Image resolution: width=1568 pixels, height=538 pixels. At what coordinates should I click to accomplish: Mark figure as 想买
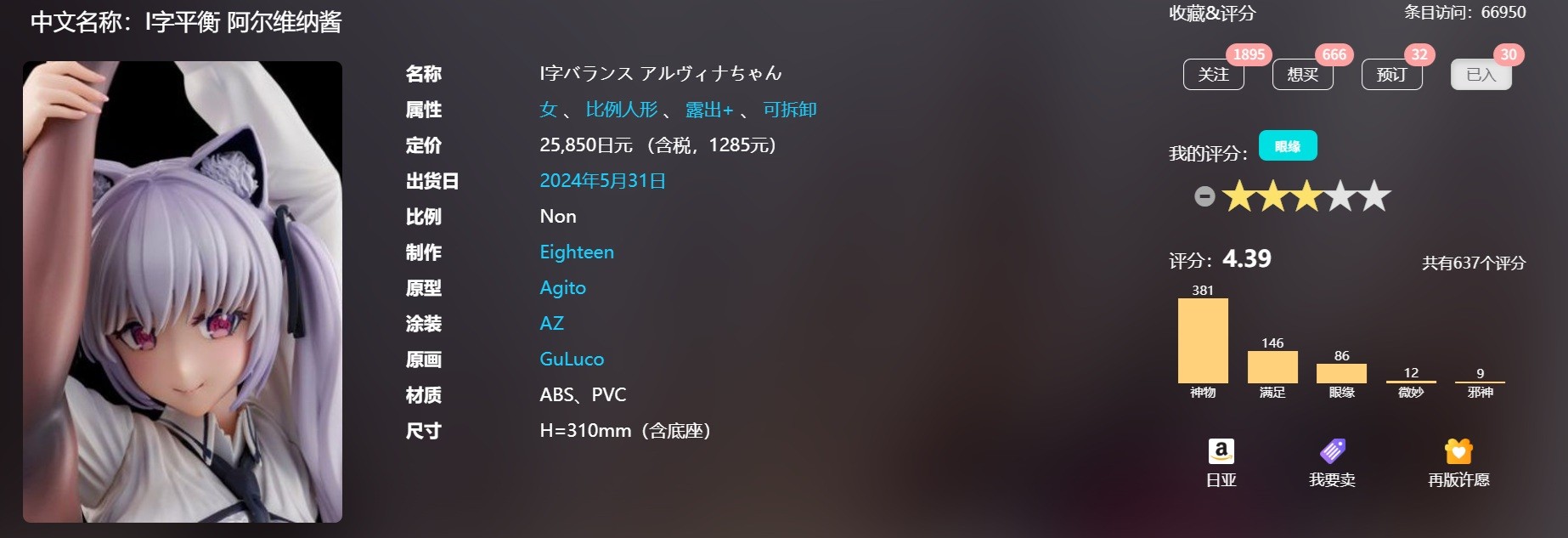coord(1302,75)
